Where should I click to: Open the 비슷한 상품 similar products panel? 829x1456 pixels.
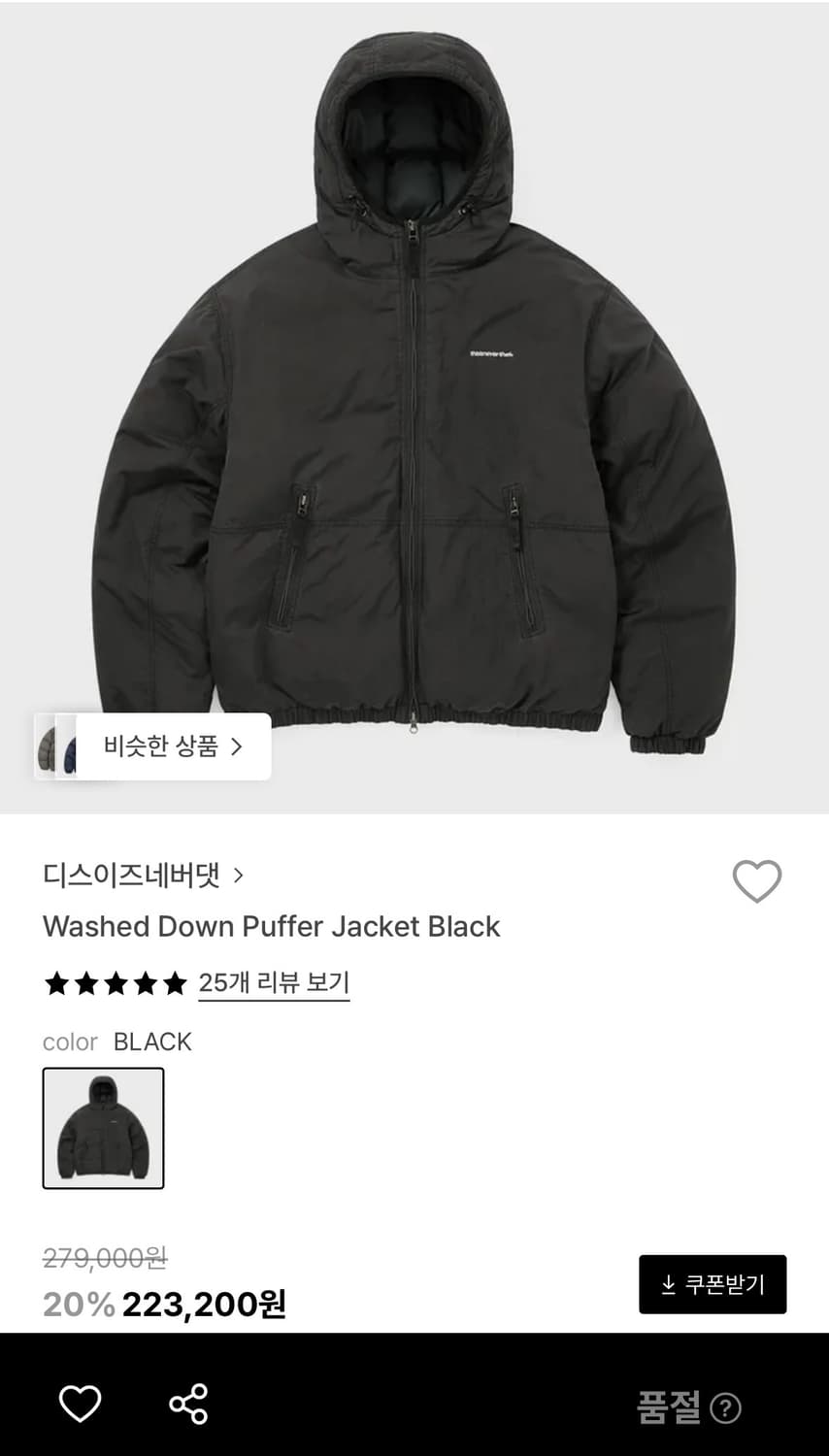tap(160, 746)
